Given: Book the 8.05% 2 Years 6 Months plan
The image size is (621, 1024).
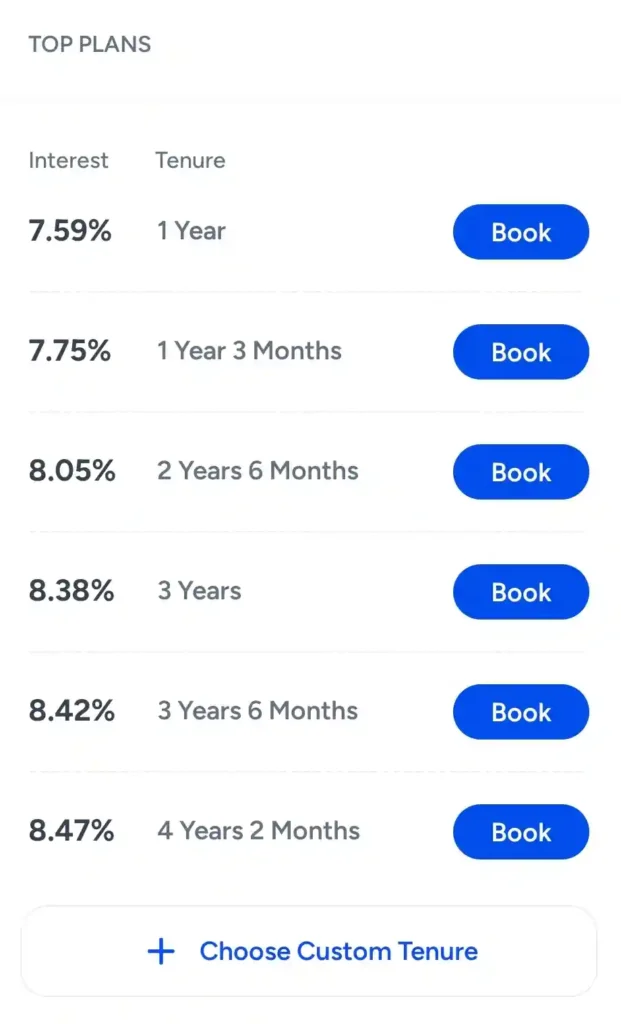Looking at the screenshot, I should [x=520, y=472].
